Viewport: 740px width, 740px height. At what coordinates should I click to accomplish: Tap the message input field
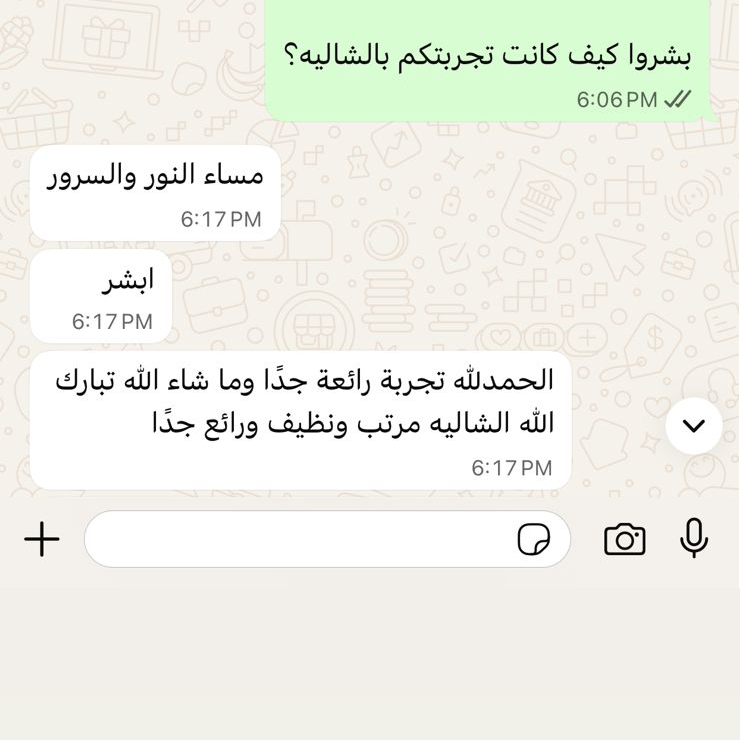tap(300, 540)
